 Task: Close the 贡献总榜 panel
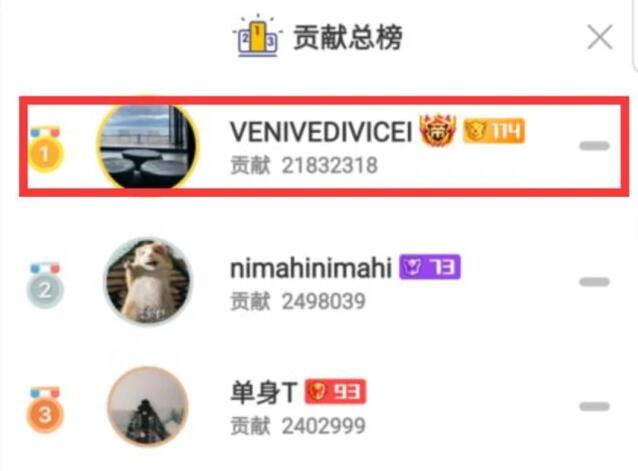599,39
